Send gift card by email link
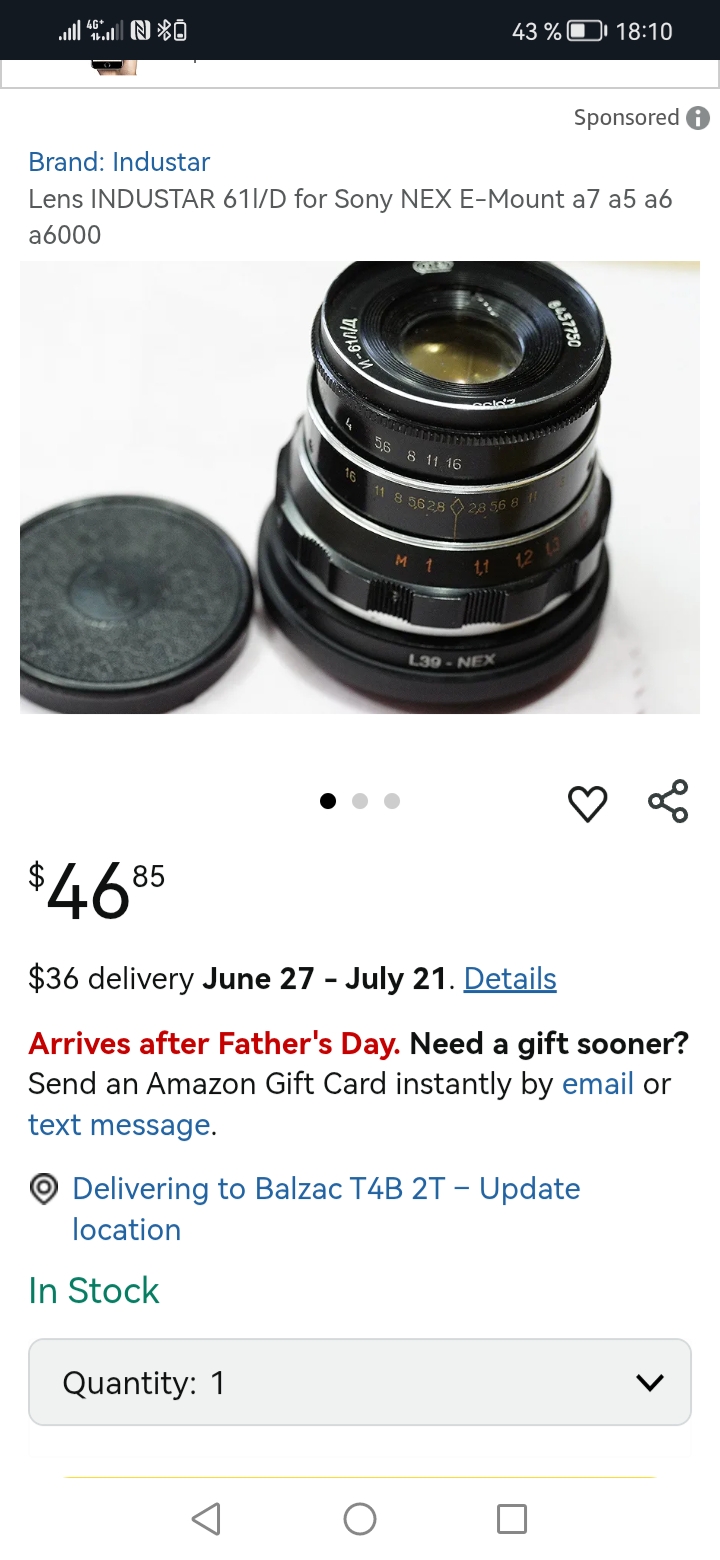The width and height of the screenshot is (720, 1560). point(598,1084)
